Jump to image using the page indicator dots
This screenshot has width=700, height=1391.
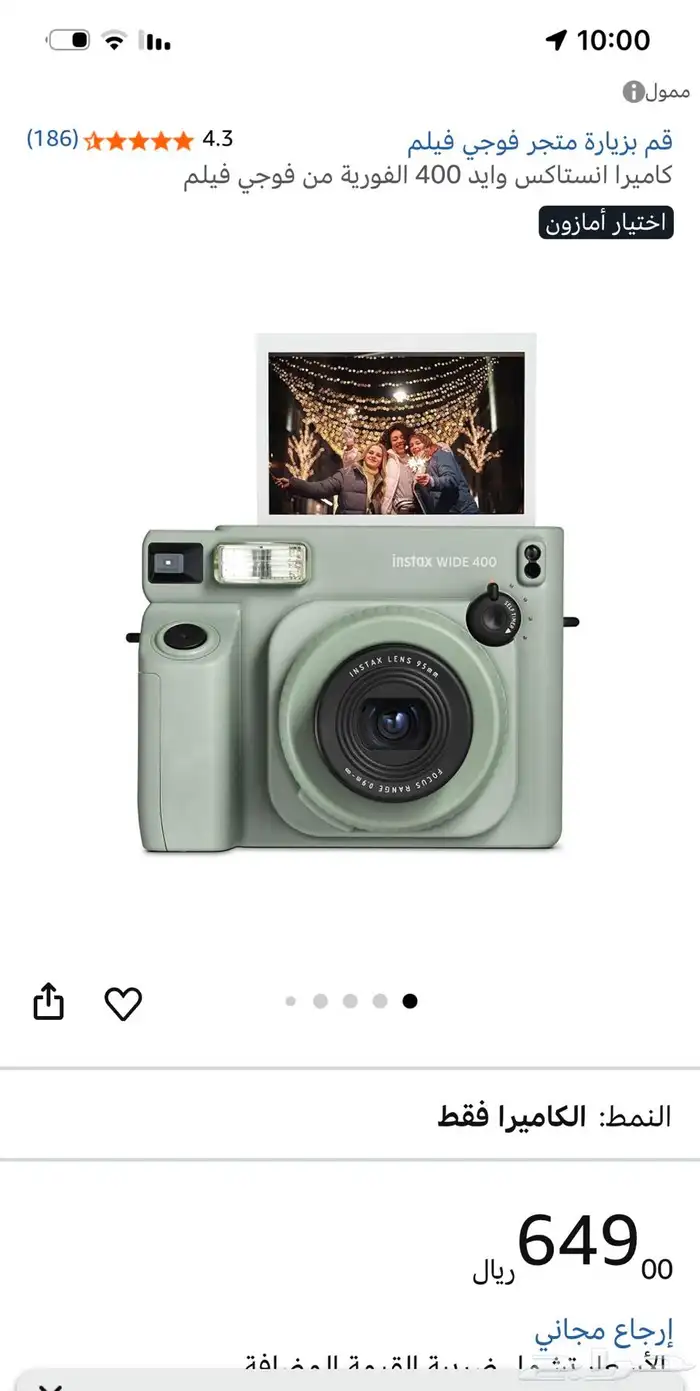(350, 1001)
